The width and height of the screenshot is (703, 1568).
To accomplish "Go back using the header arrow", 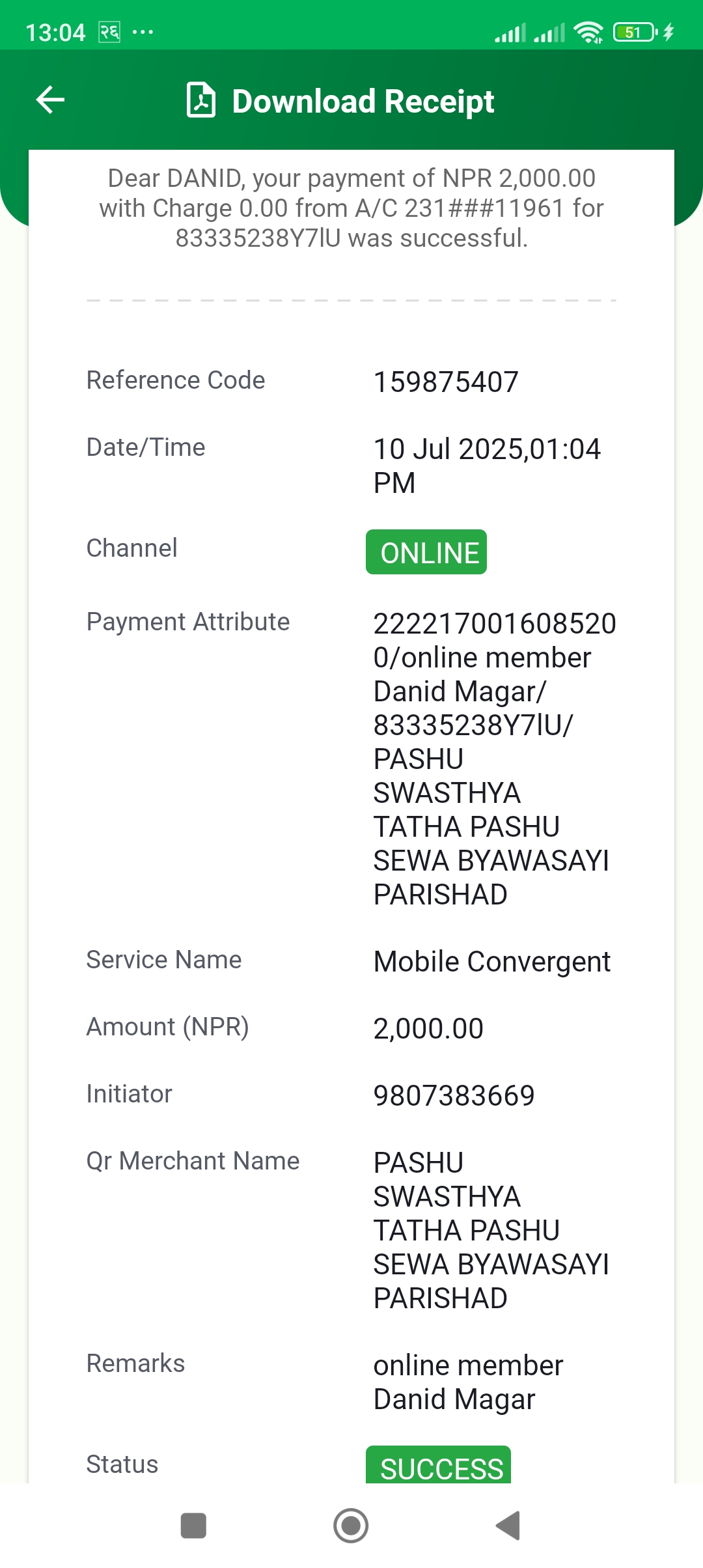I will (x=50, y=100).
